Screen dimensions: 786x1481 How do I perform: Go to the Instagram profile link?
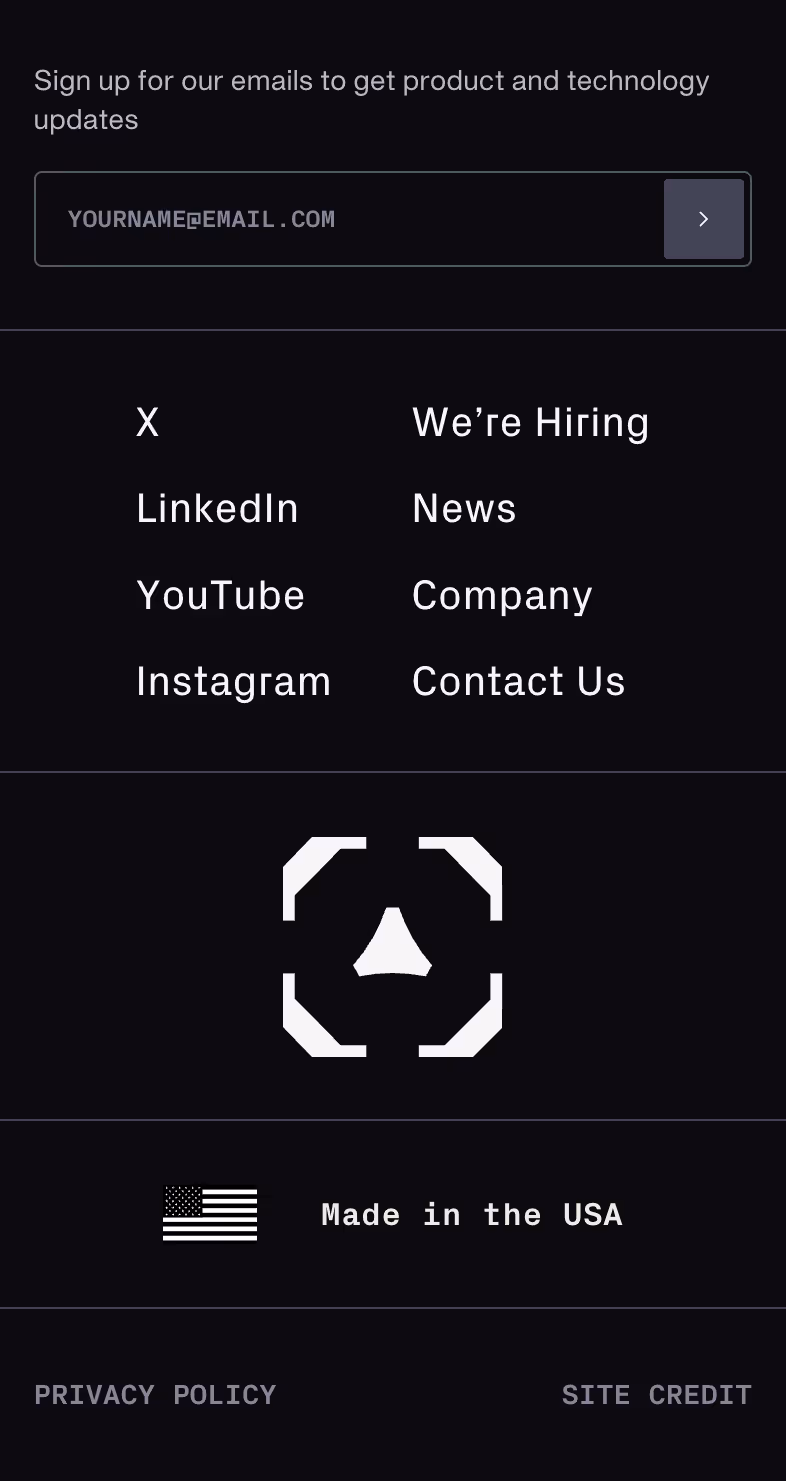click(x=233, y=681)
